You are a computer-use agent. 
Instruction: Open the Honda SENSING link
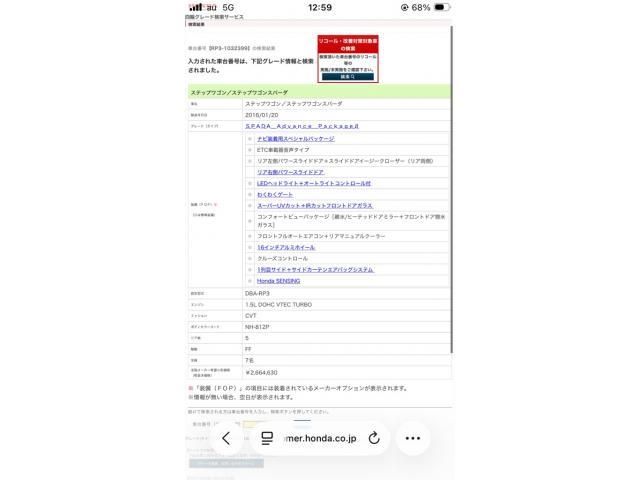click(278, 281)
